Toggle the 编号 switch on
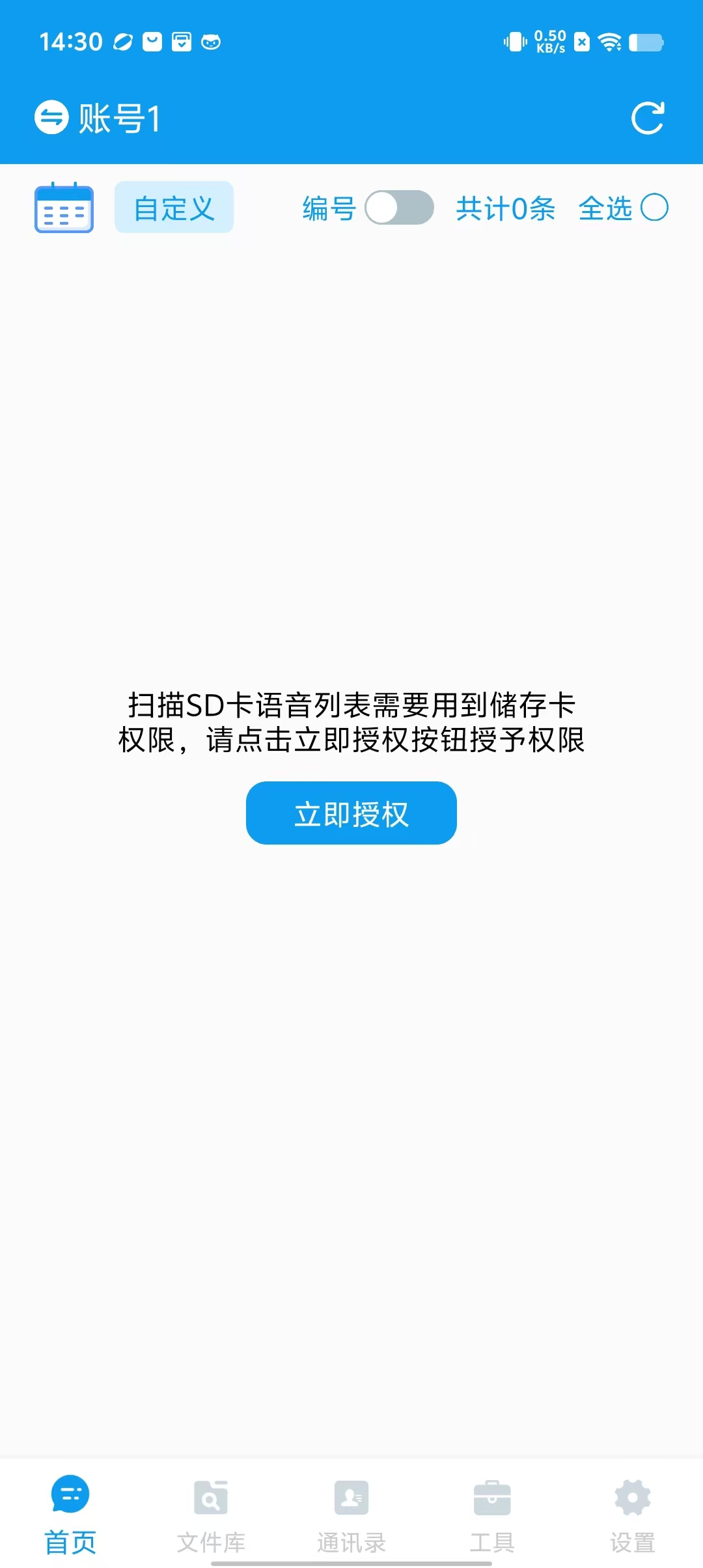The image size is (703, 1568). tap(399, 208)
